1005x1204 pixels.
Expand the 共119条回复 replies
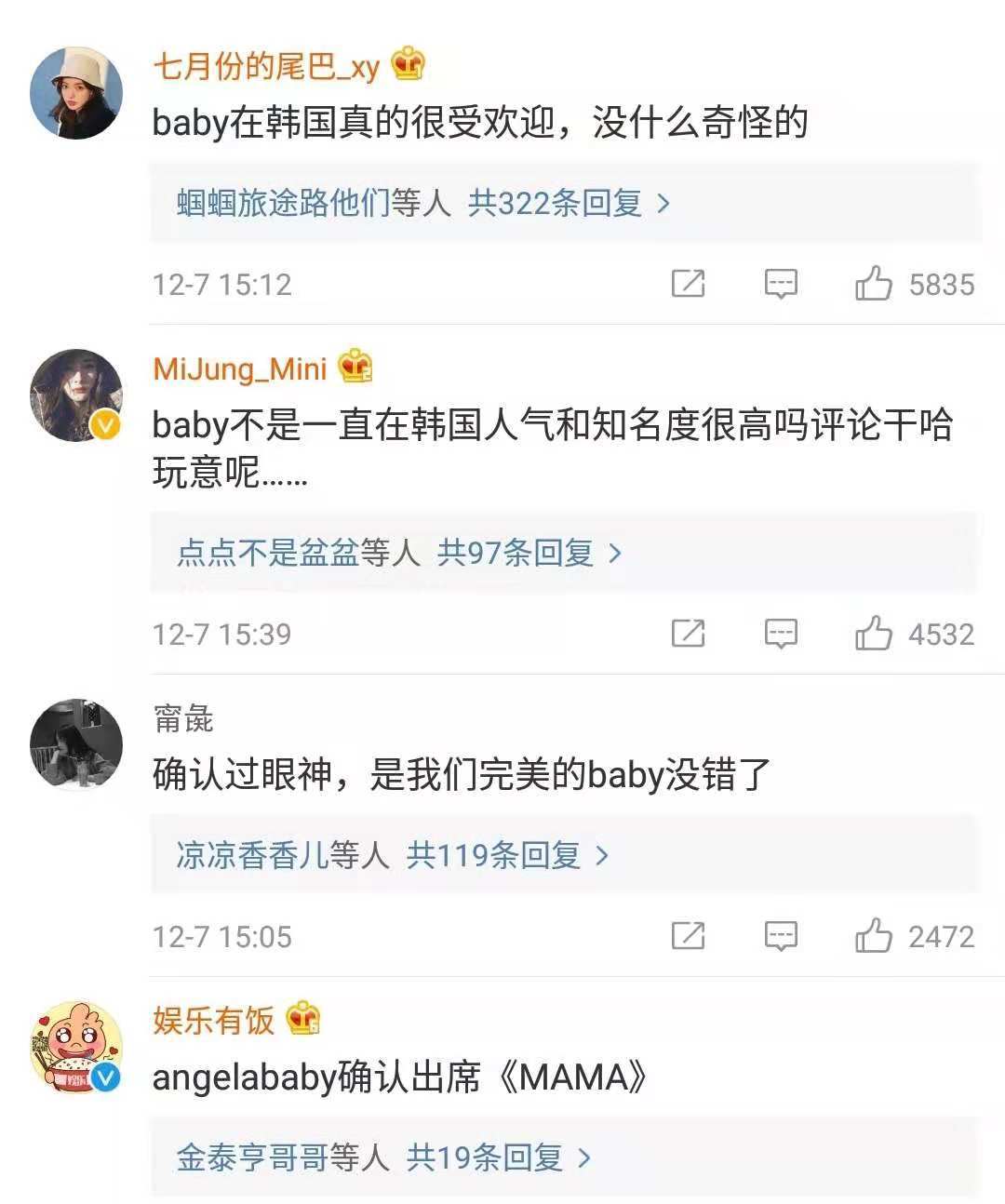(x=494, y=854)
